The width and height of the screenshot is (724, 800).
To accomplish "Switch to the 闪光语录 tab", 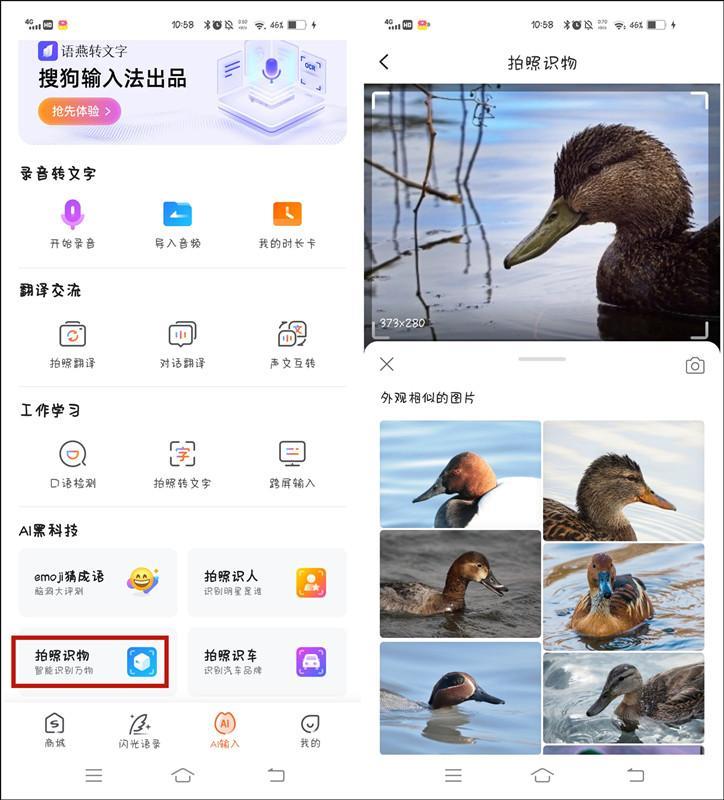I will pyautogui.click(x=139, y=731).
